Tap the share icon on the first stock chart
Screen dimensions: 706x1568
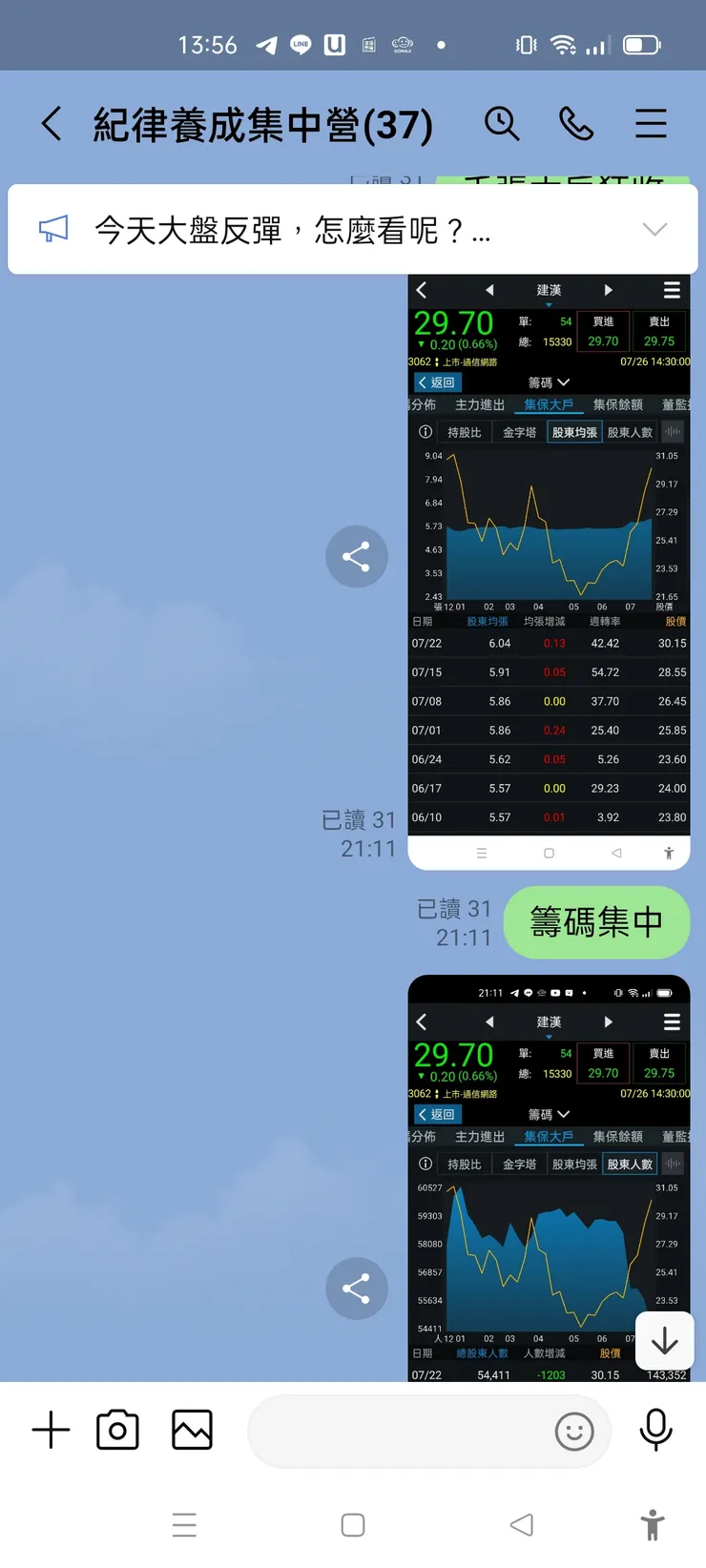(357, 556)
